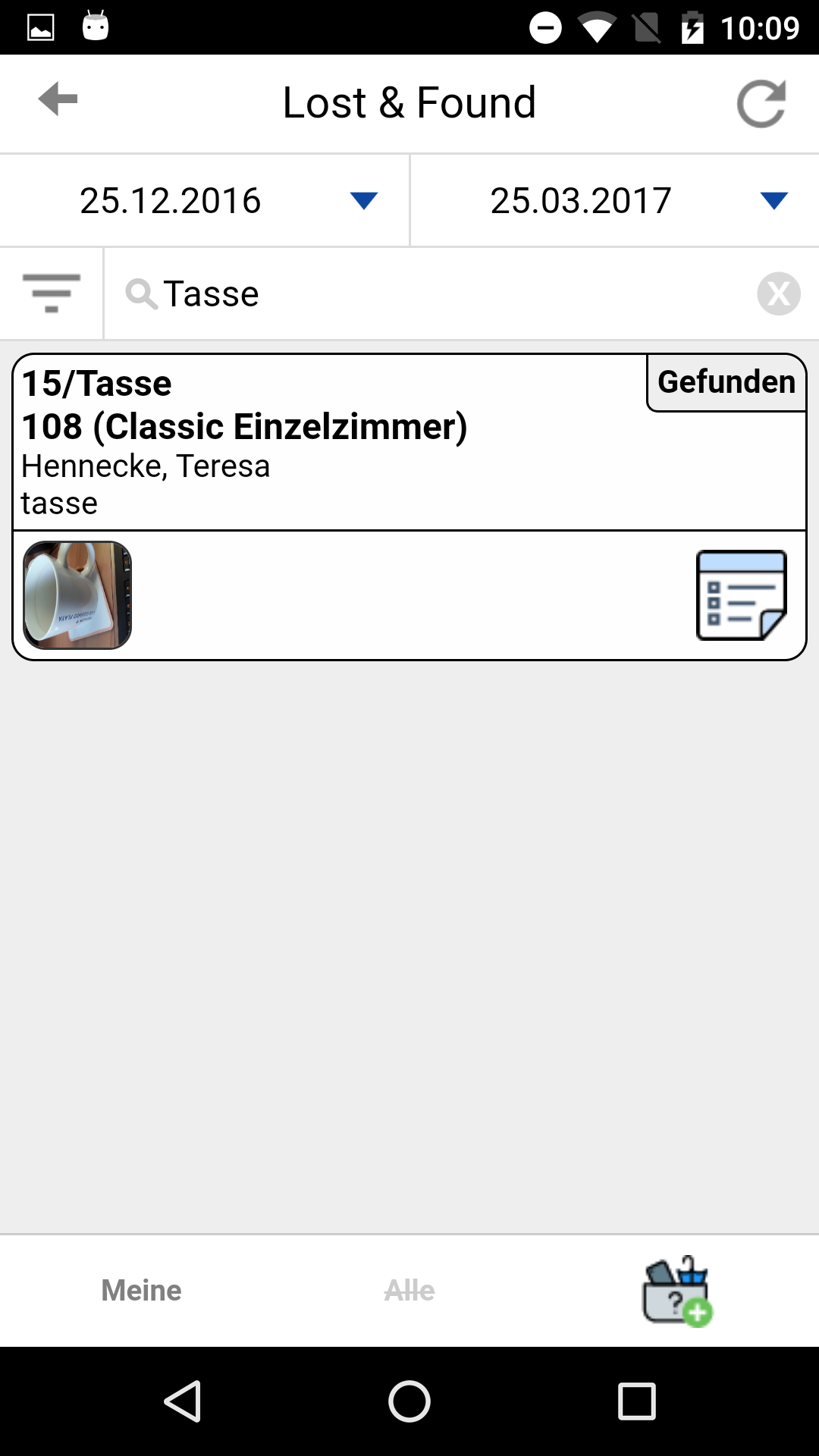This screenshot has width=819, height=1456.
Task: Refresh the Lost & Found list
Action: pos(761,103)
